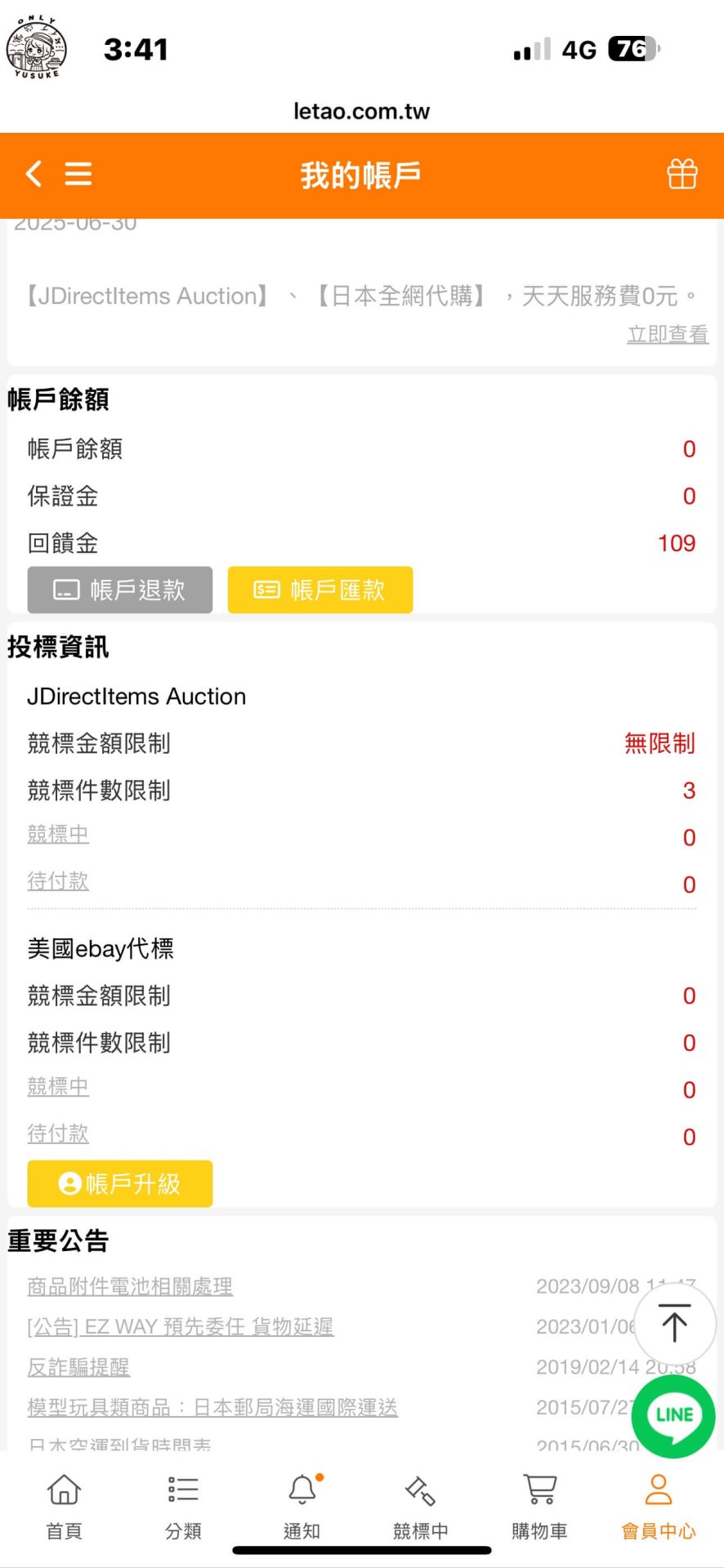Tap the letao.com.tw address label
The image size is (724, 1568).
point(363,111)
